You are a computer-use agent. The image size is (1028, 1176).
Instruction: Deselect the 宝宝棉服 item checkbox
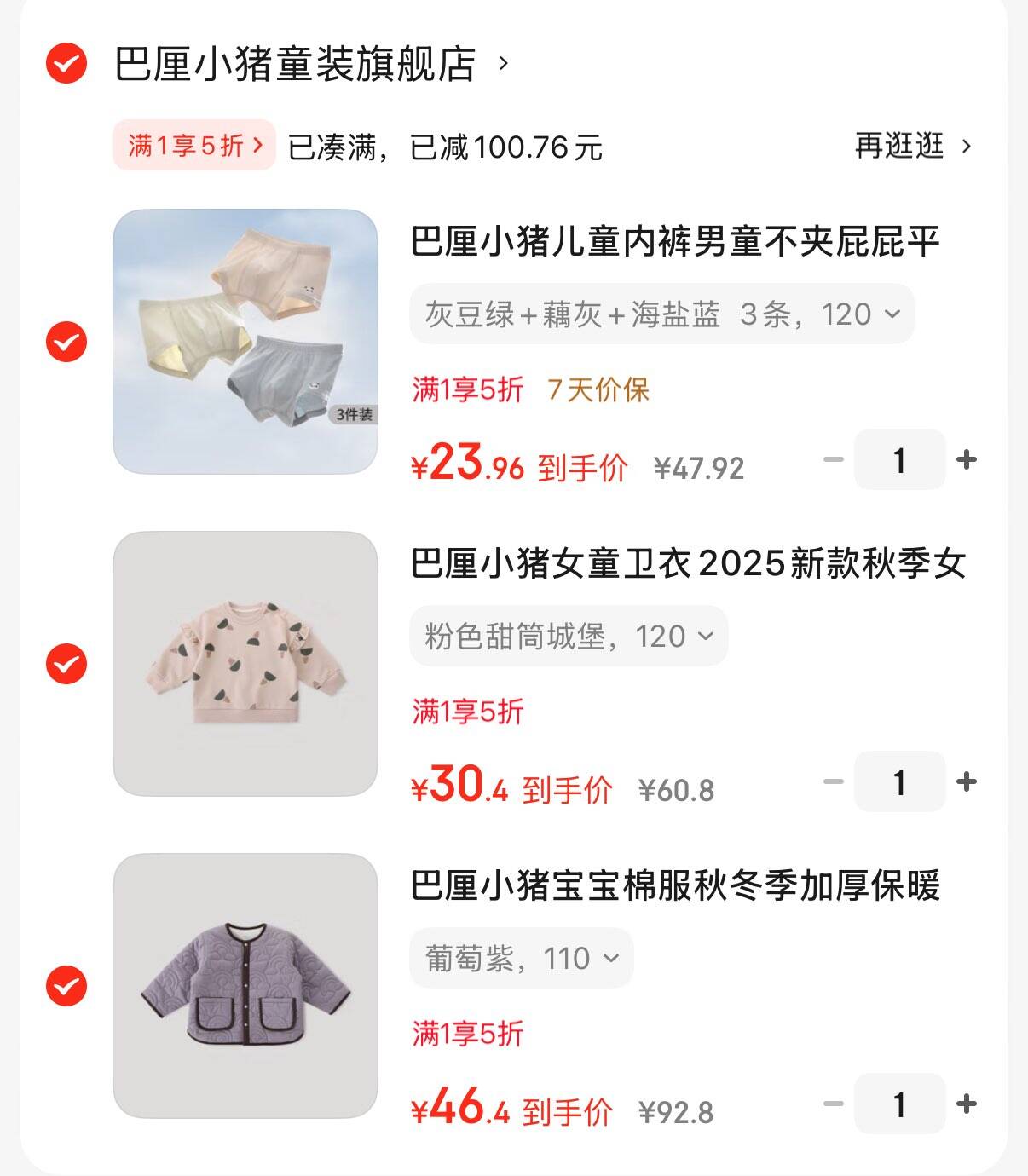click(66, 986)
